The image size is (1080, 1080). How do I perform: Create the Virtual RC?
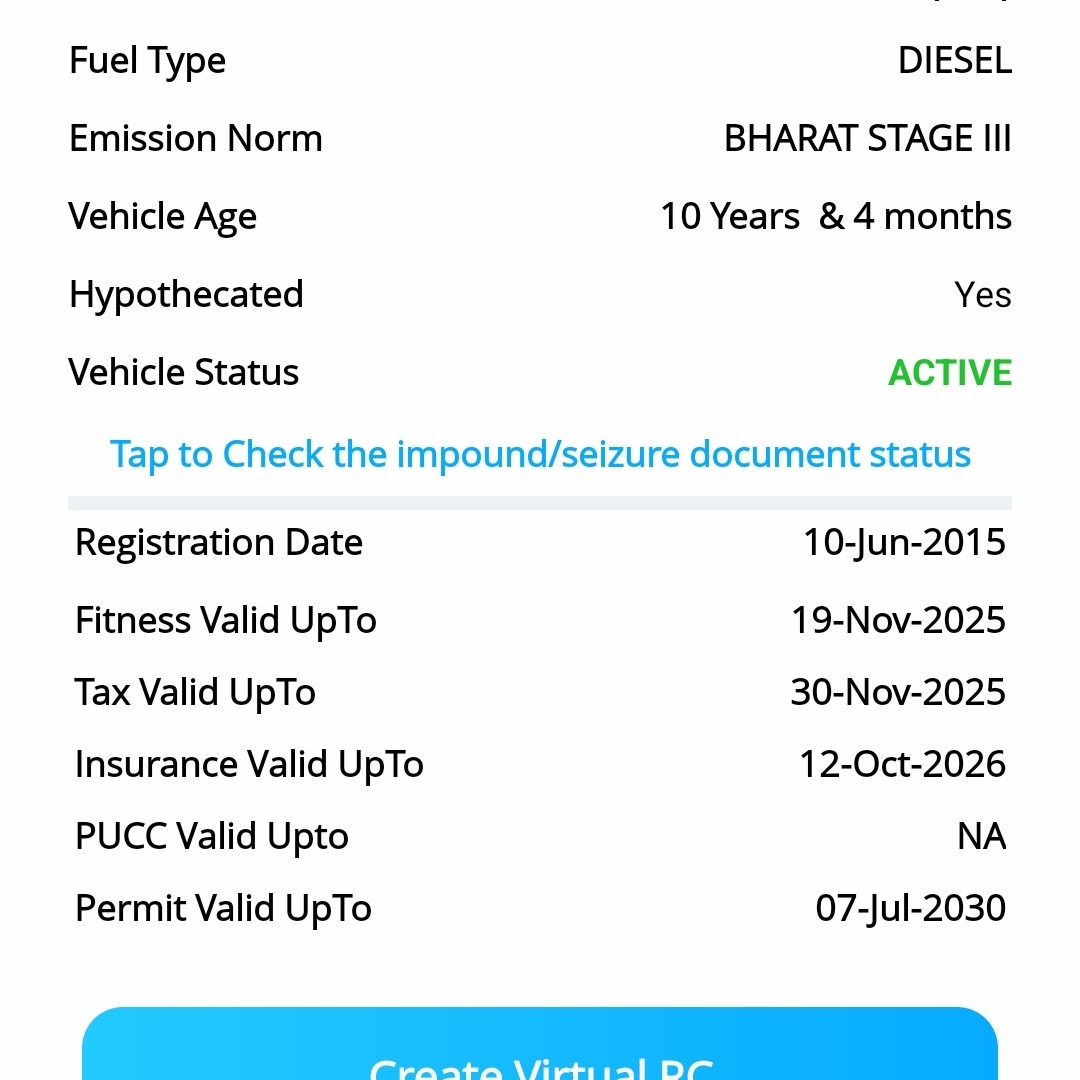pos(540,1050)
